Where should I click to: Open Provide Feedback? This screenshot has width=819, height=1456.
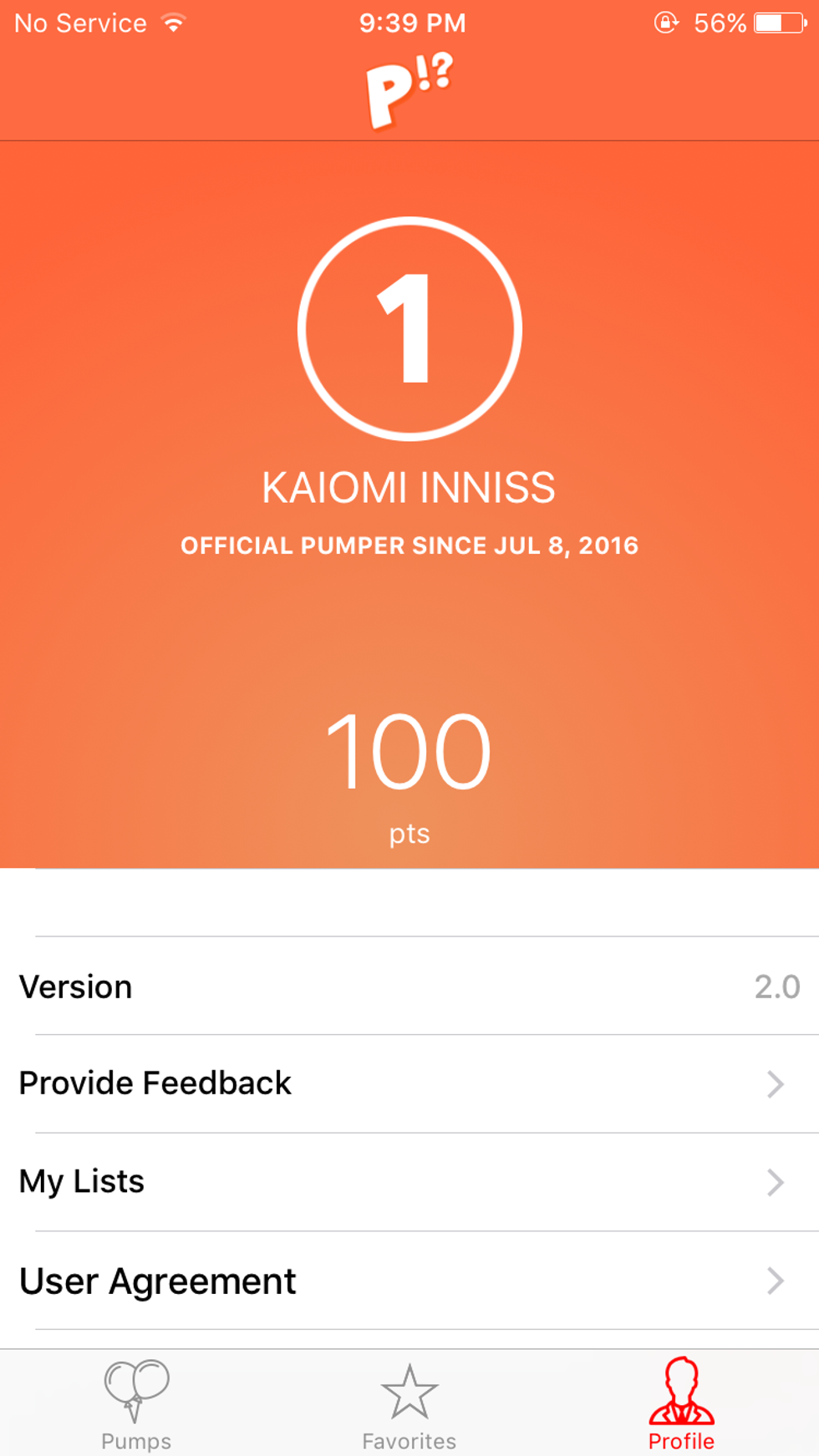[409, 1083]
